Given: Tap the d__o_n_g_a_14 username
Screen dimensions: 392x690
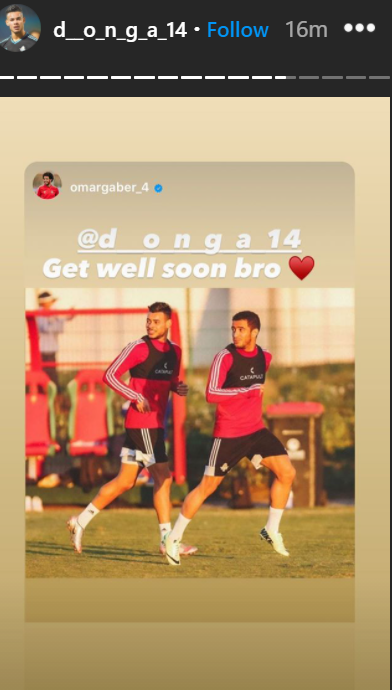Looking at the screenshot, I should click(120, 30).
